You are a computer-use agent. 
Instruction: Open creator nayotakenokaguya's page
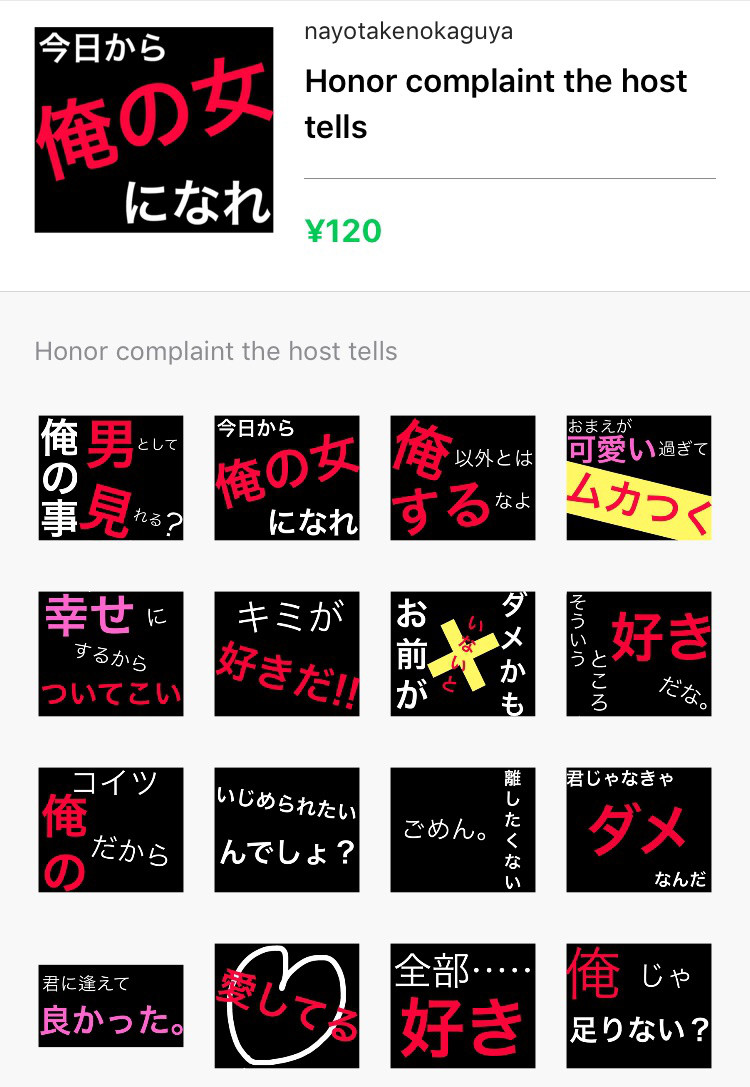click(408, 31)
